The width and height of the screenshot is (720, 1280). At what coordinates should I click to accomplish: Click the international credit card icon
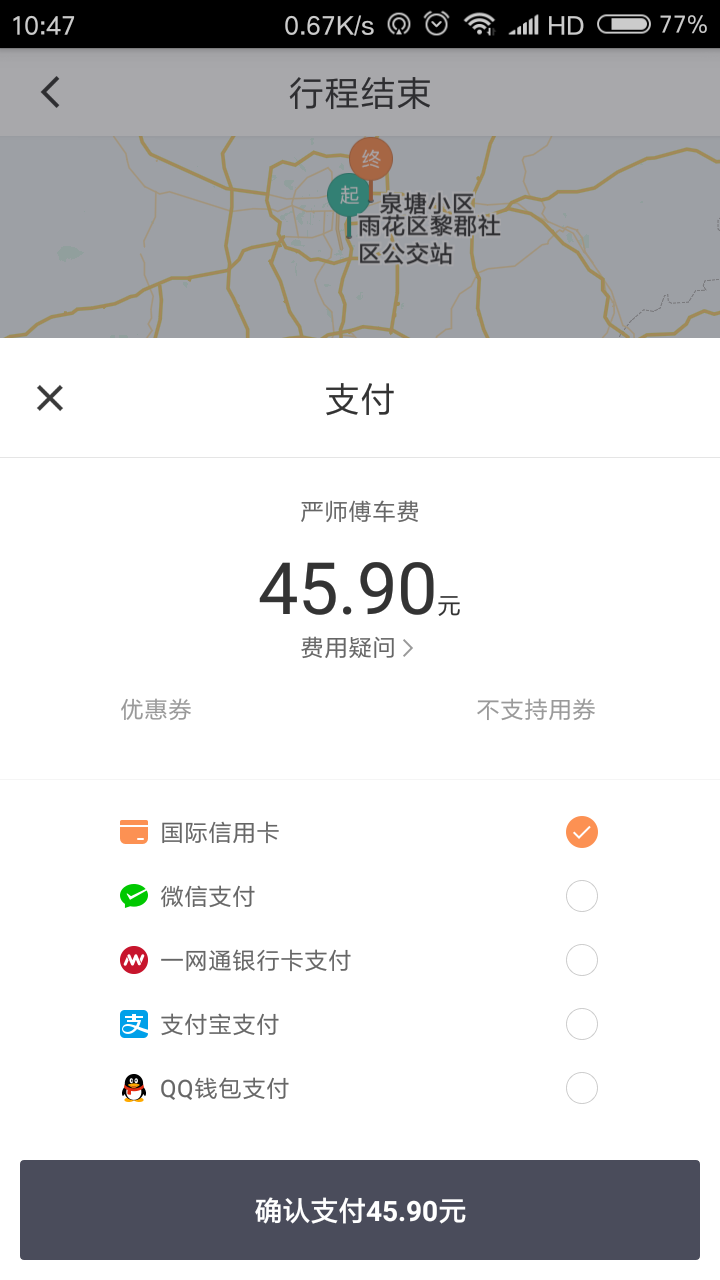click(x=133, y=832)
